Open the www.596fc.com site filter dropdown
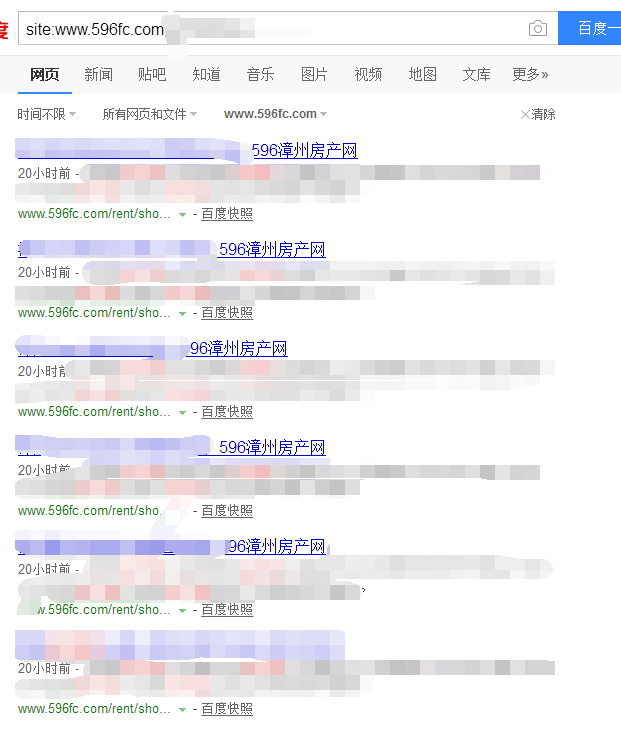The image size is (621, 729). [x=275, y=114]
